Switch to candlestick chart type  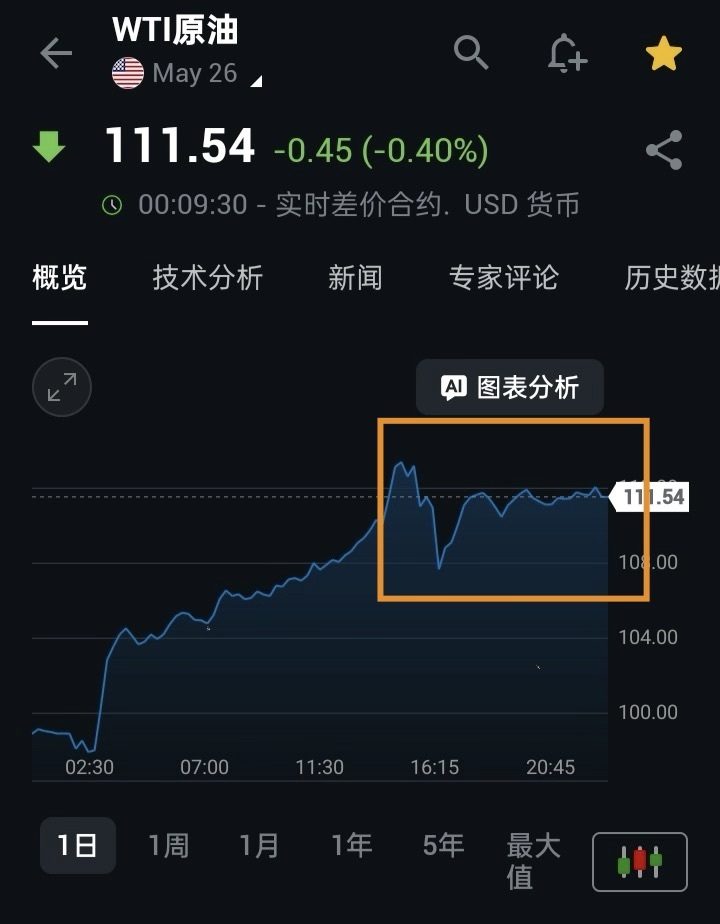[x=640, y=861]
